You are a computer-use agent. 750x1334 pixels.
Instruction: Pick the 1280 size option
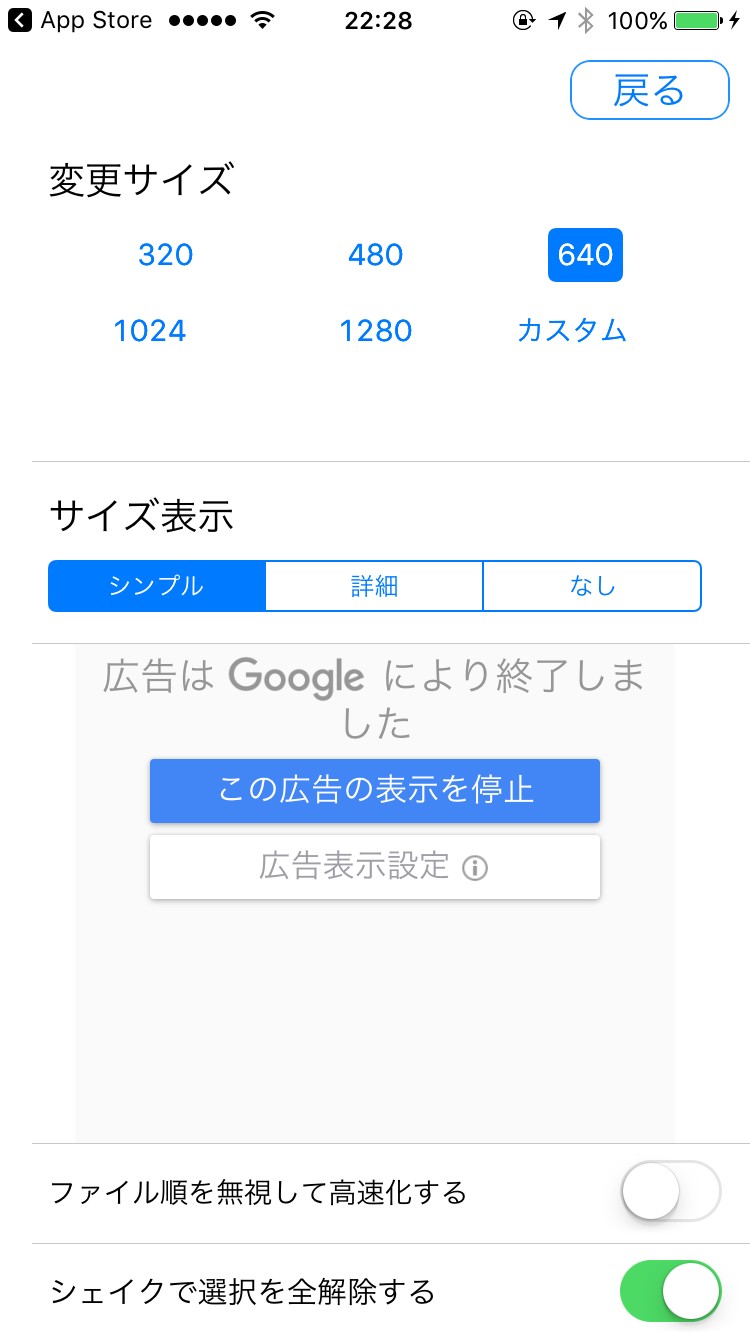(x=375, y=331)
